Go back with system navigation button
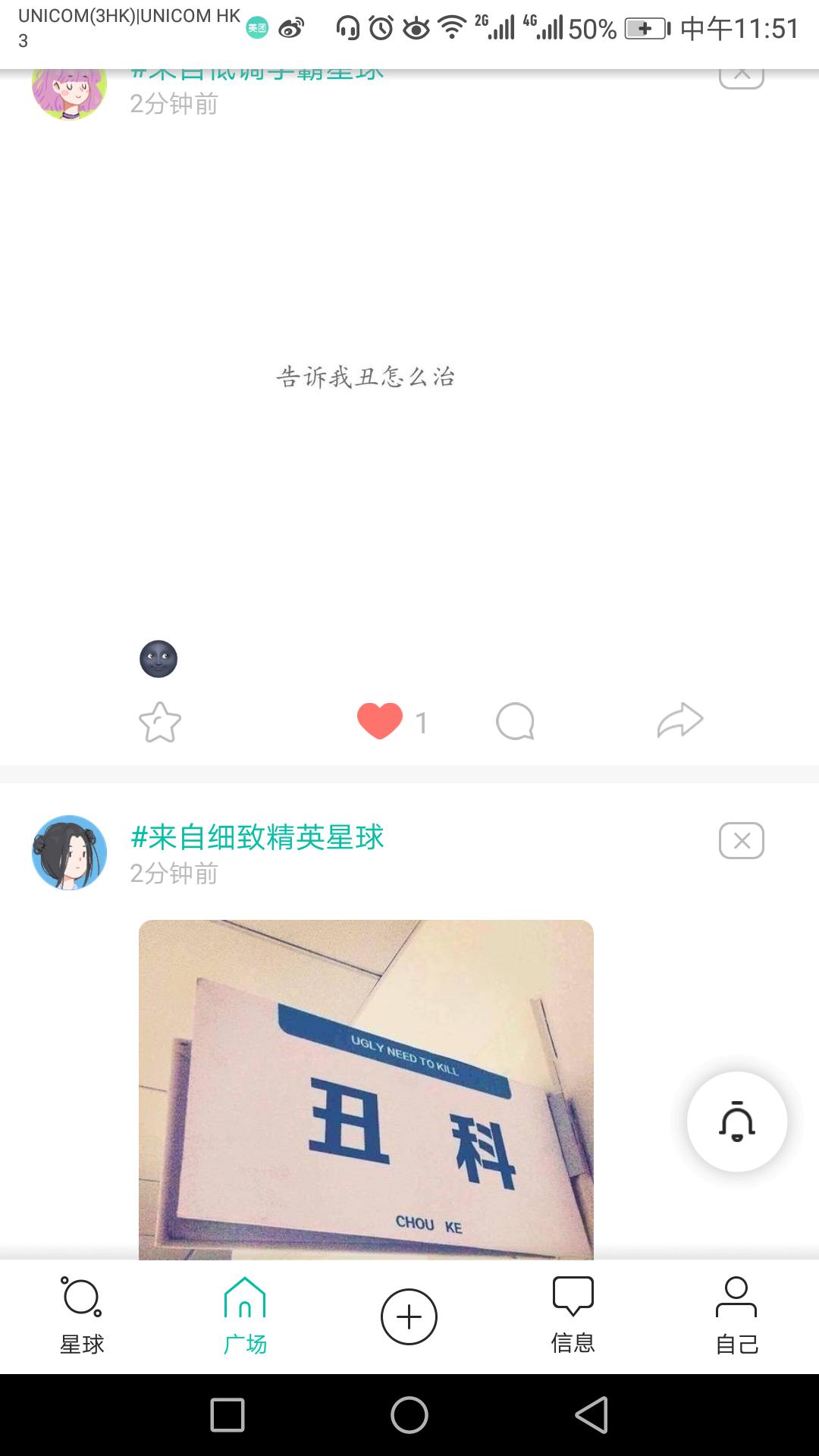 click(591, 1415)
